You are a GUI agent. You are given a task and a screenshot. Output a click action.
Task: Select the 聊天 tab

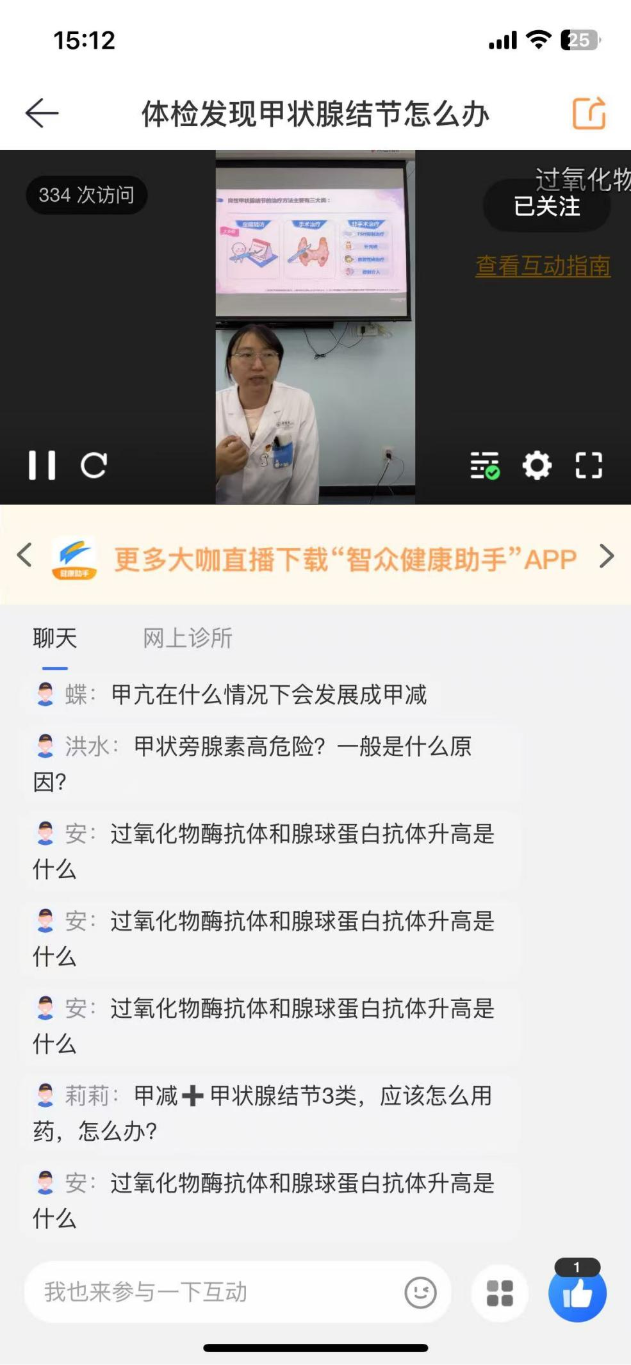click(x=55, y=639)
